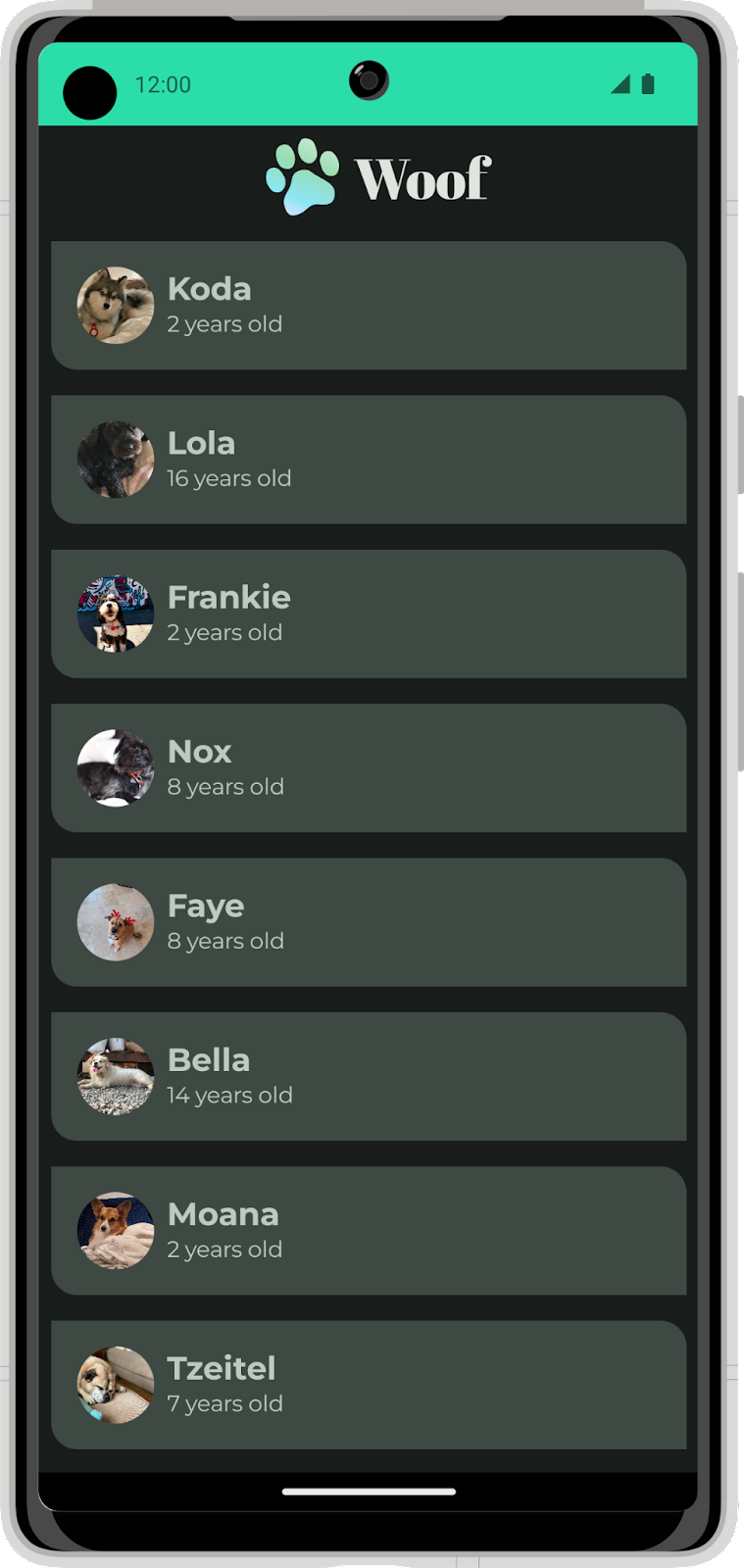Open Faye's profile row
The image size is (744, 1568).
369,922
